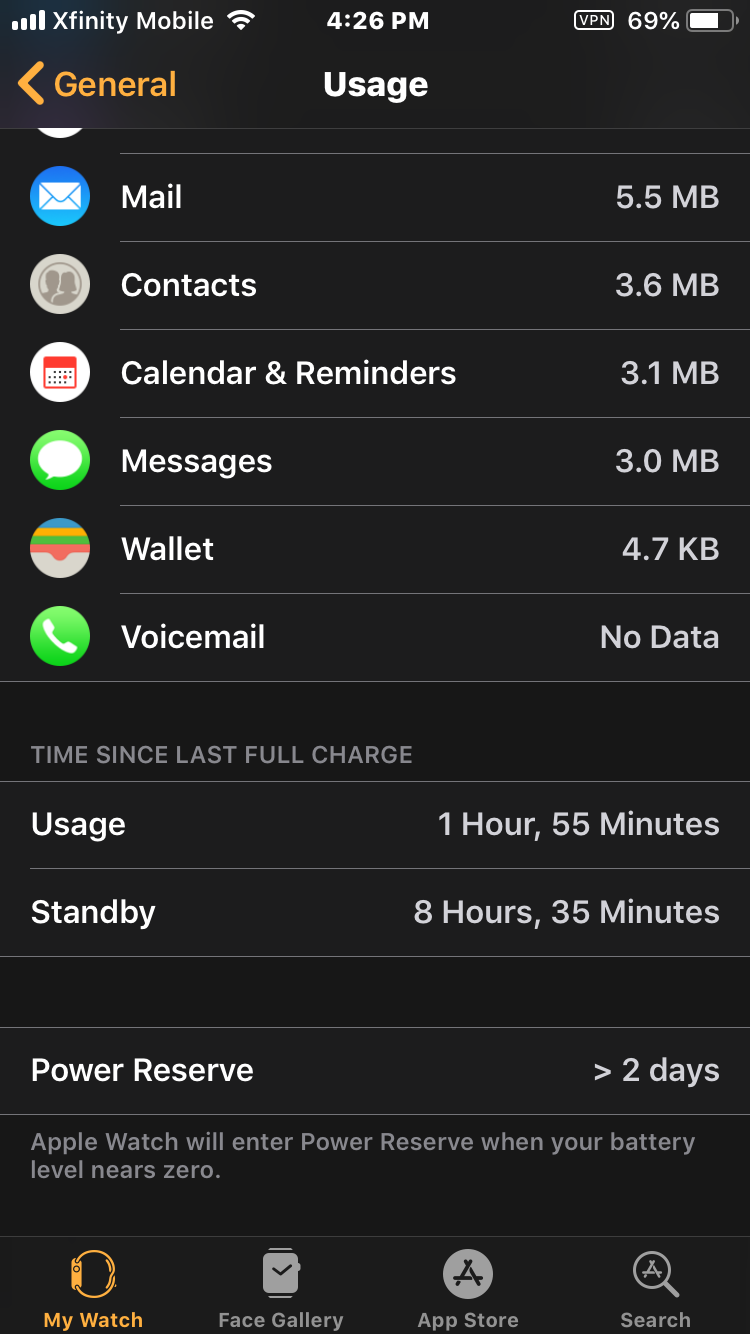Open the Face Gallery tab
This screenshot has height=1334, width=750.
coord(281,1288)
